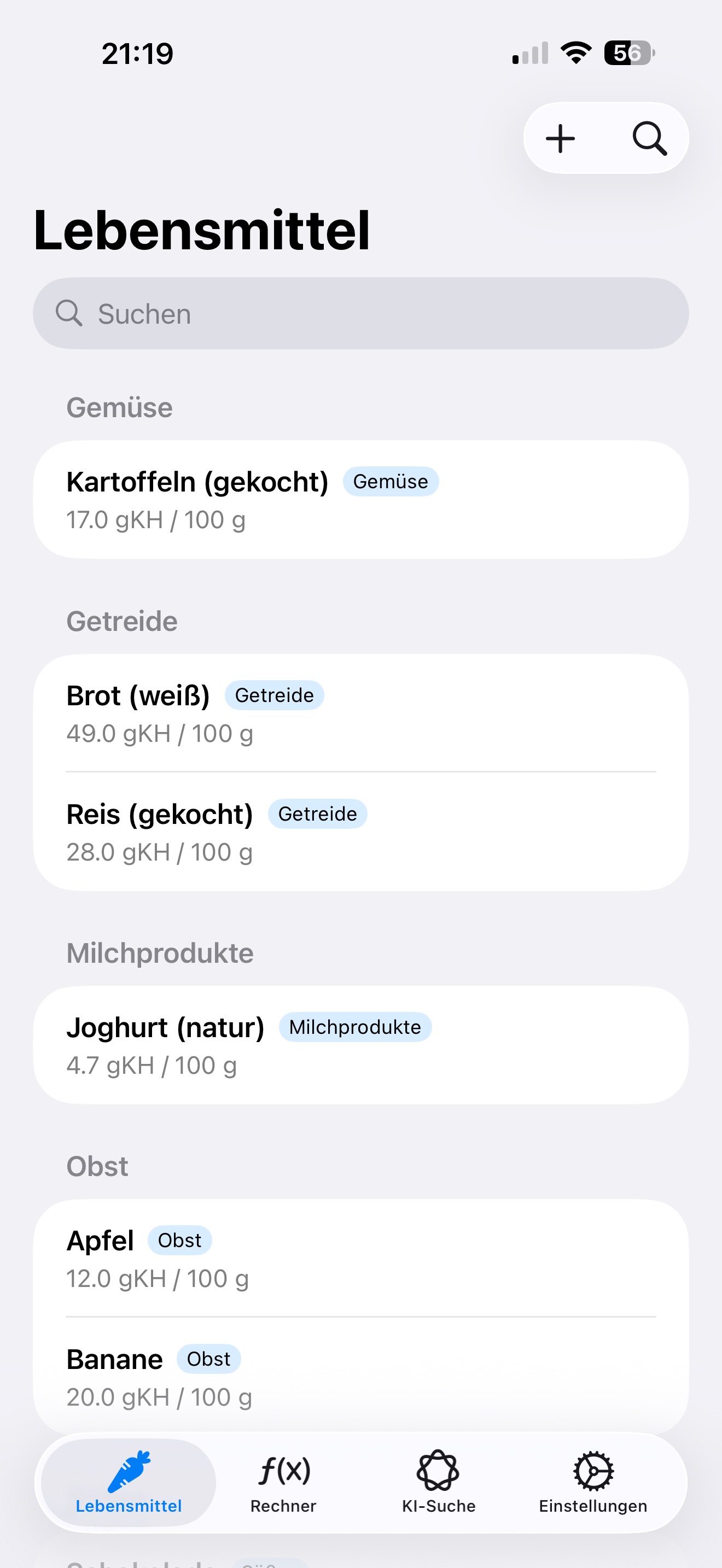The height and width of the screenshot is (1568, 722).
Task: Click the plus icon to add food
Action: tap(560, 138)
